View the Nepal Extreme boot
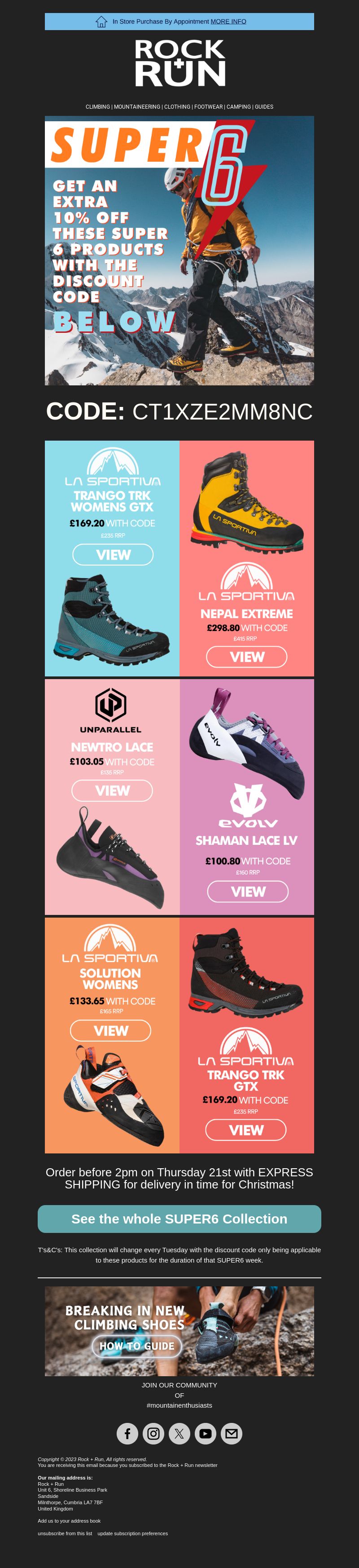 246,657
